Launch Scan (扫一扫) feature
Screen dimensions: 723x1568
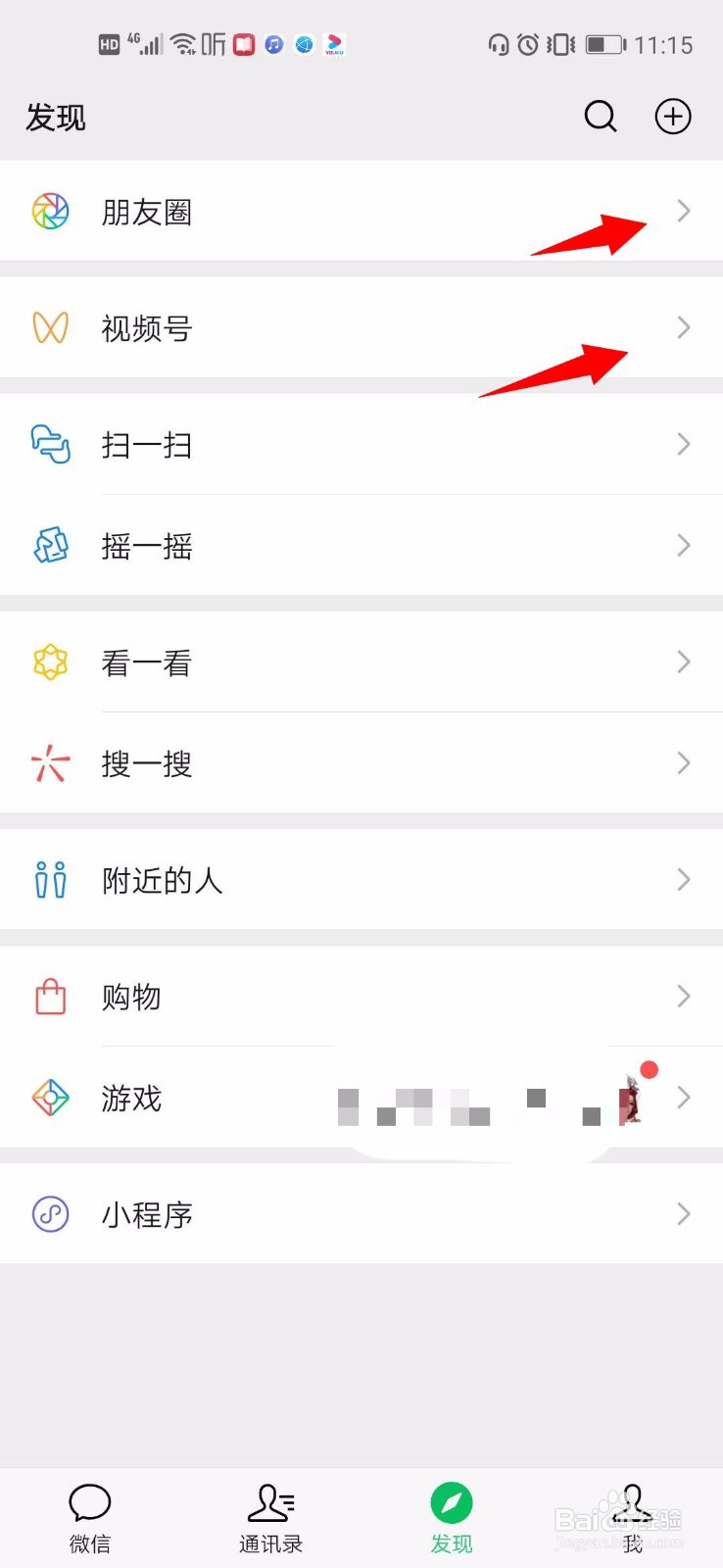[147, 445]
